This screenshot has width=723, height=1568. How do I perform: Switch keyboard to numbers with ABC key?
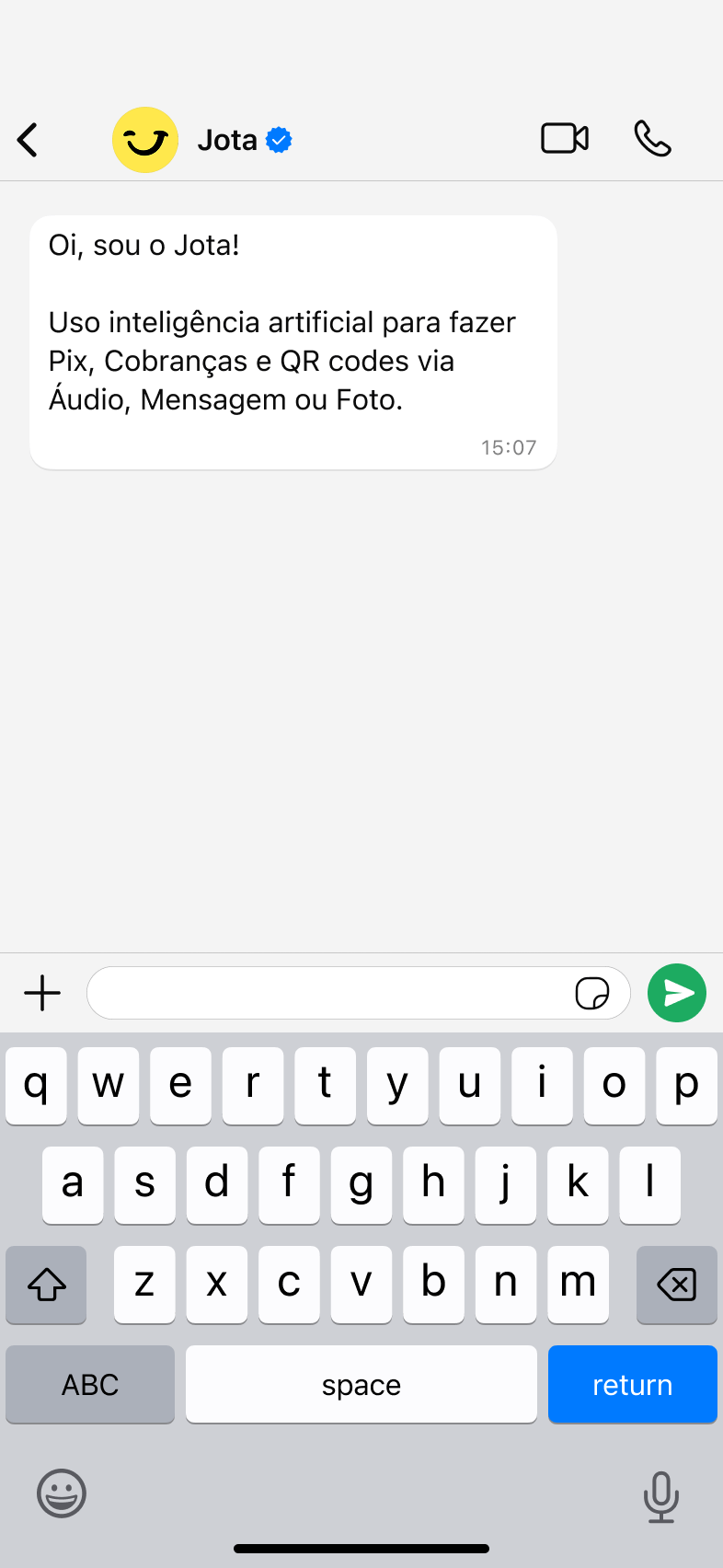[x=89, y=1384]
